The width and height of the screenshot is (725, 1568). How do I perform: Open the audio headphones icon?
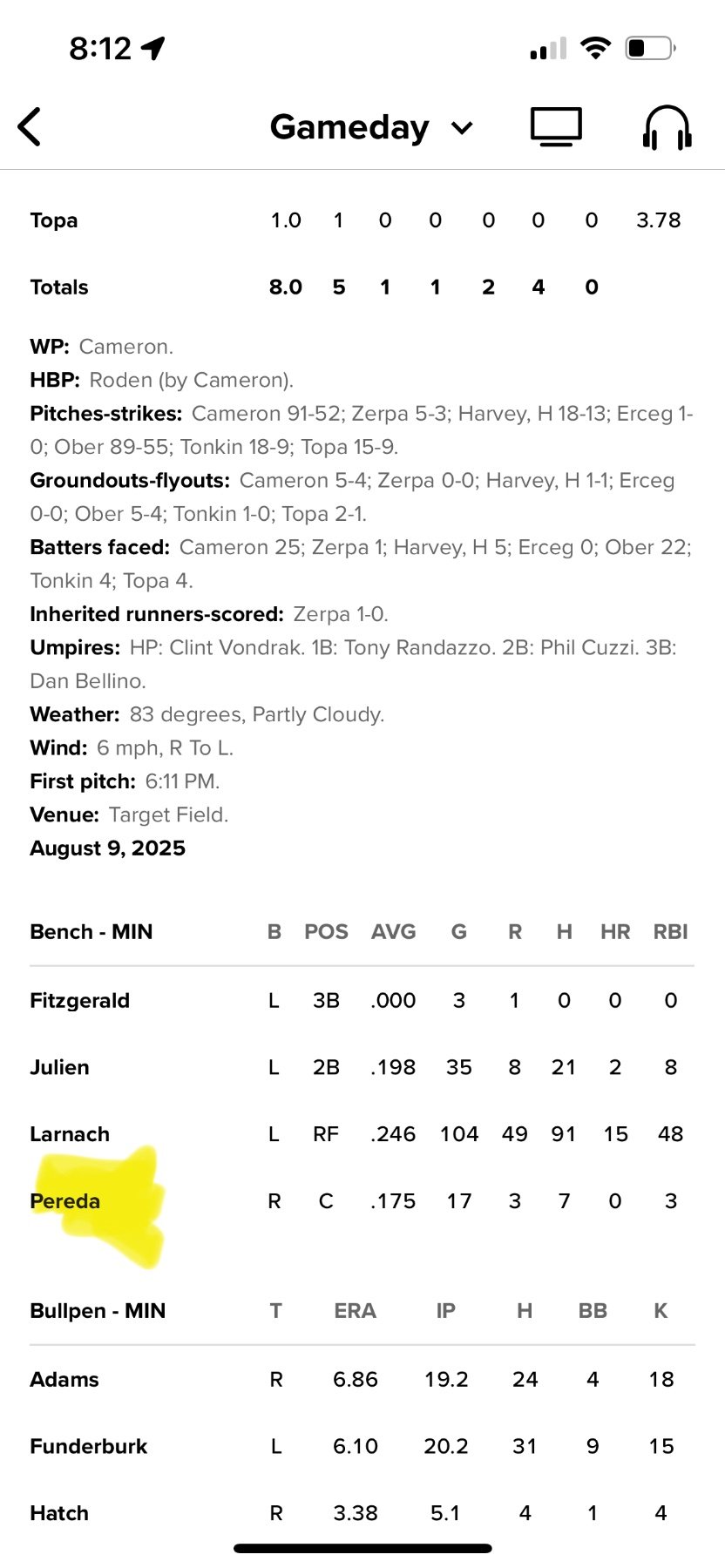(x=667, y=127)
